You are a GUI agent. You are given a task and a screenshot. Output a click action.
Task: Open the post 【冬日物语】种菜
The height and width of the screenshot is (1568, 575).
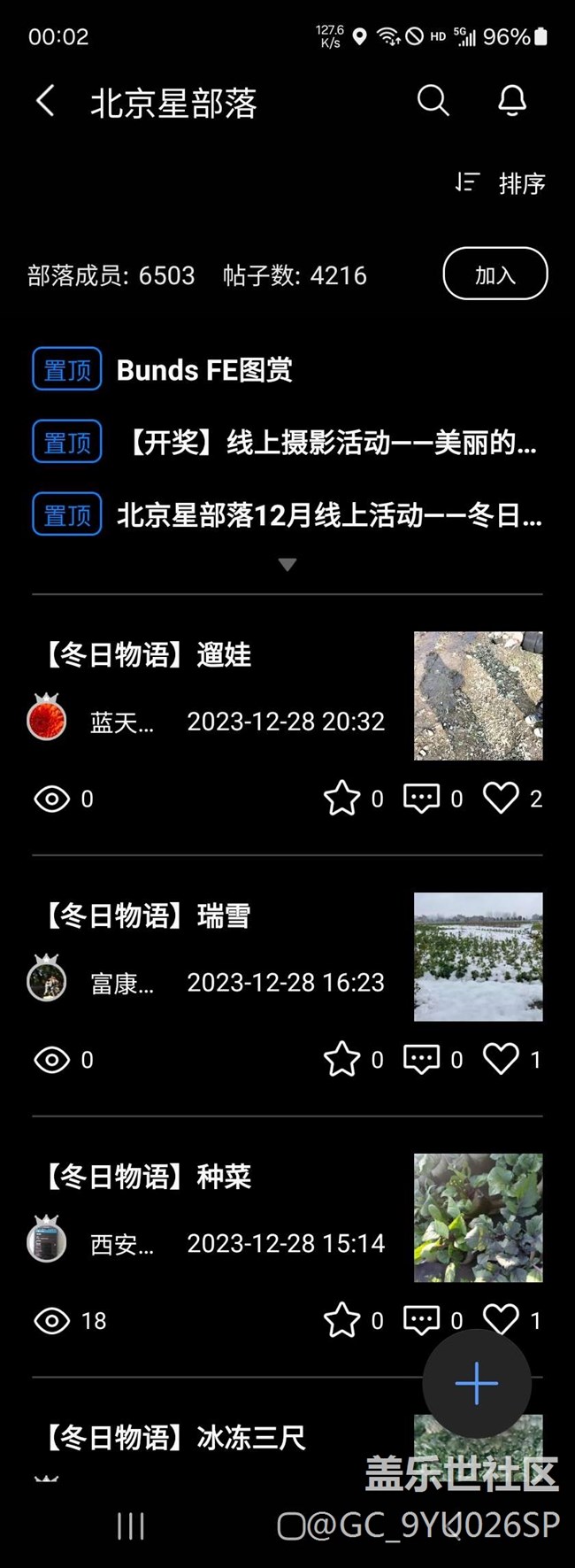(x=149, y=1177)
